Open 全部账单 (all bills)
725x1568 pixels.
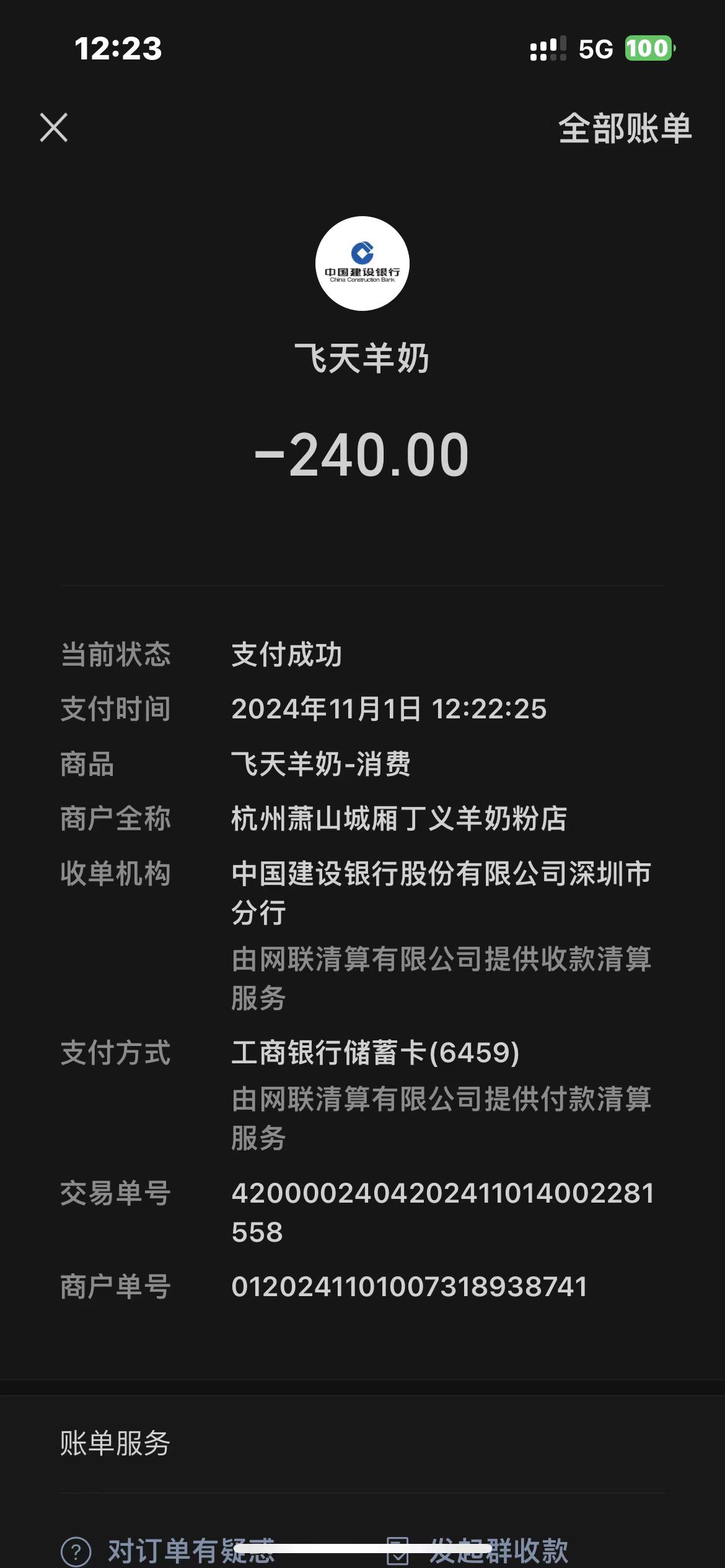pyautogui.click(x=625, y=129)
